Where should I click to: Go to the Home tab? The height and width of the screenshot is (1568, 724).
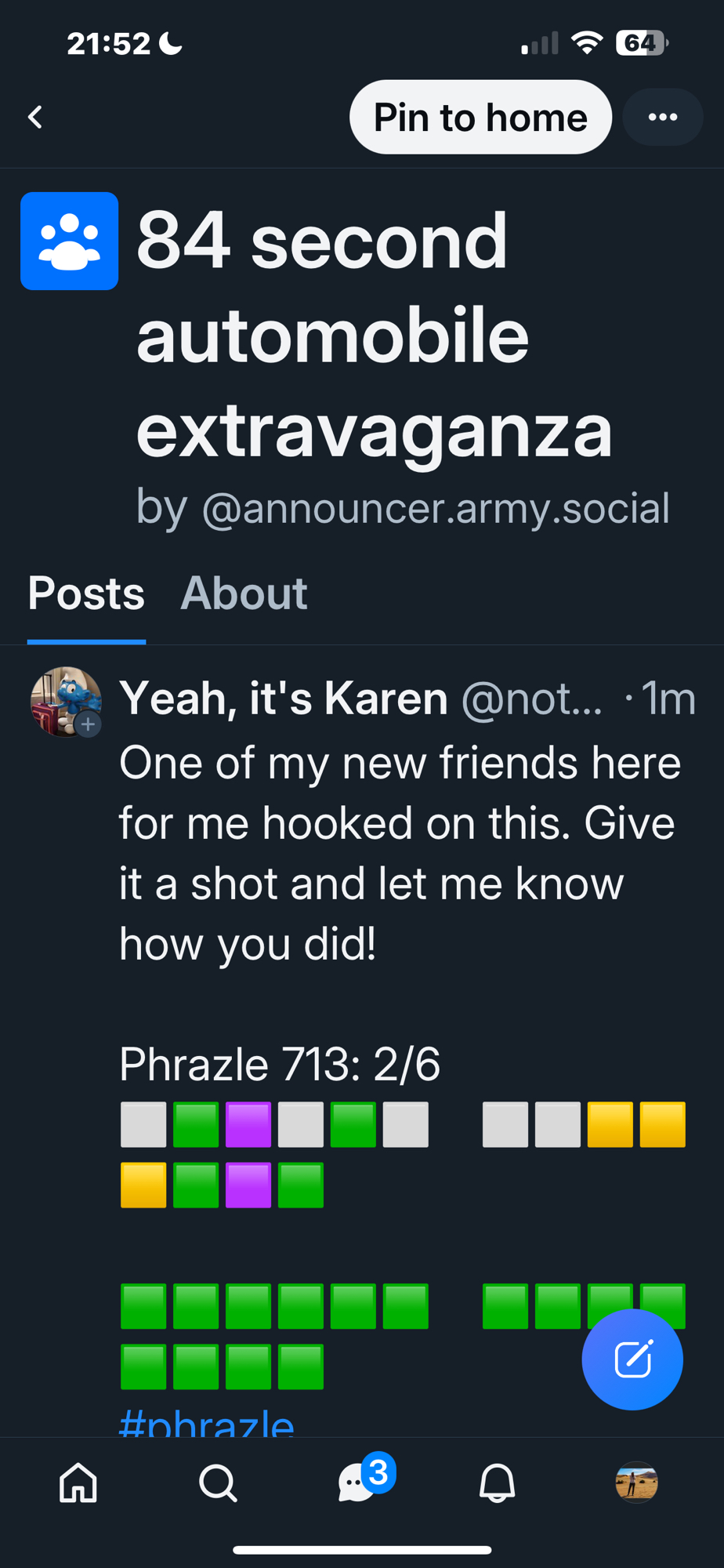[78, 1483]
